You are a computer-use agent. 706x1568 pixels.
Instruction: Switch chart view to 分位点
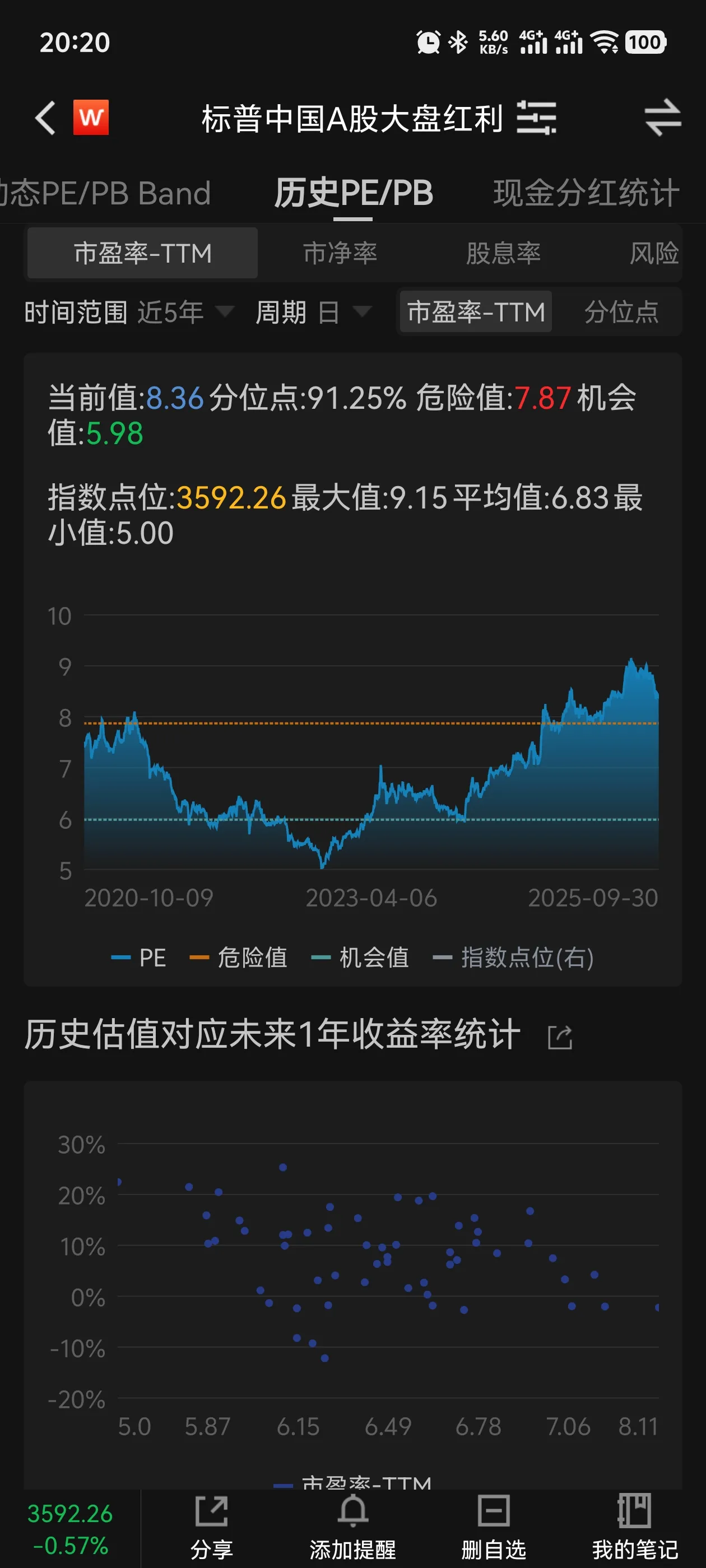(621, 312)
